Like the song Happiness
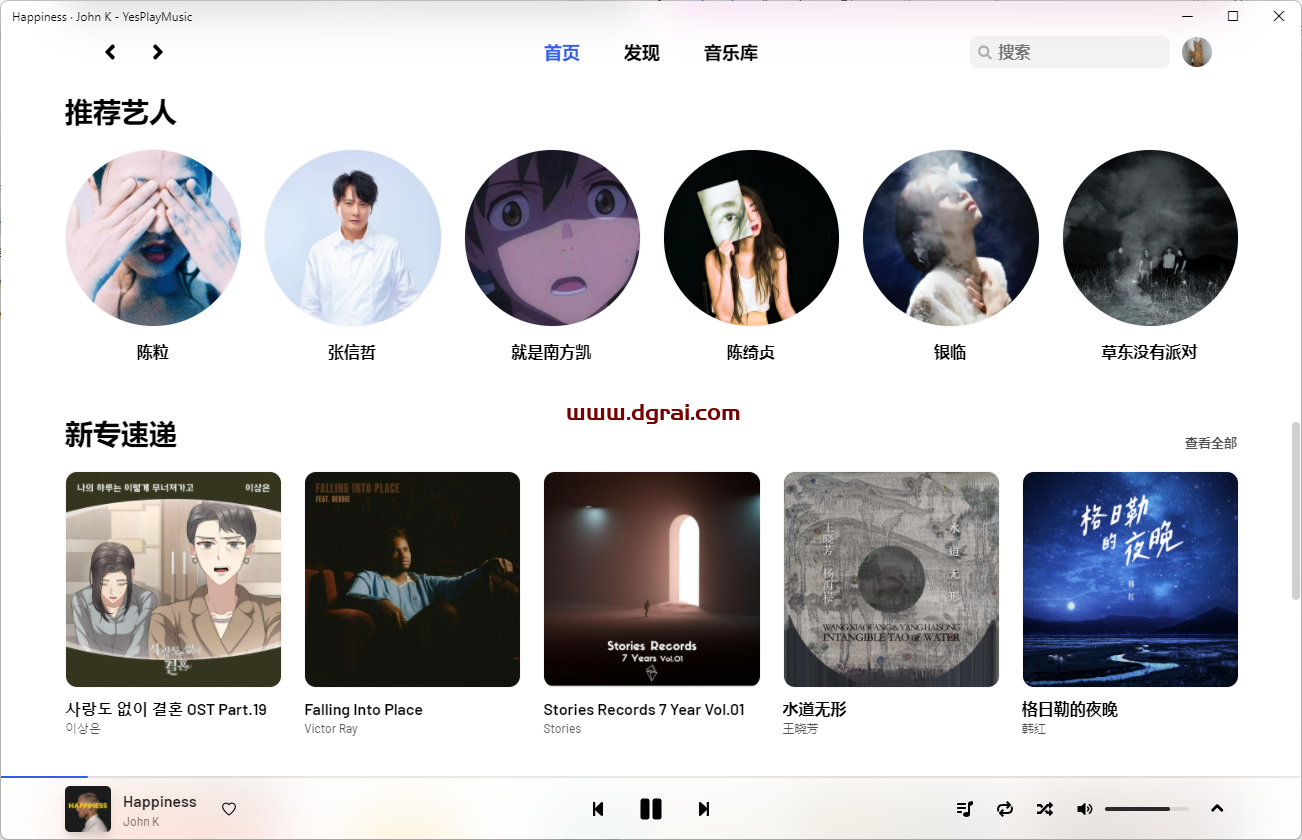 [229, 809]
